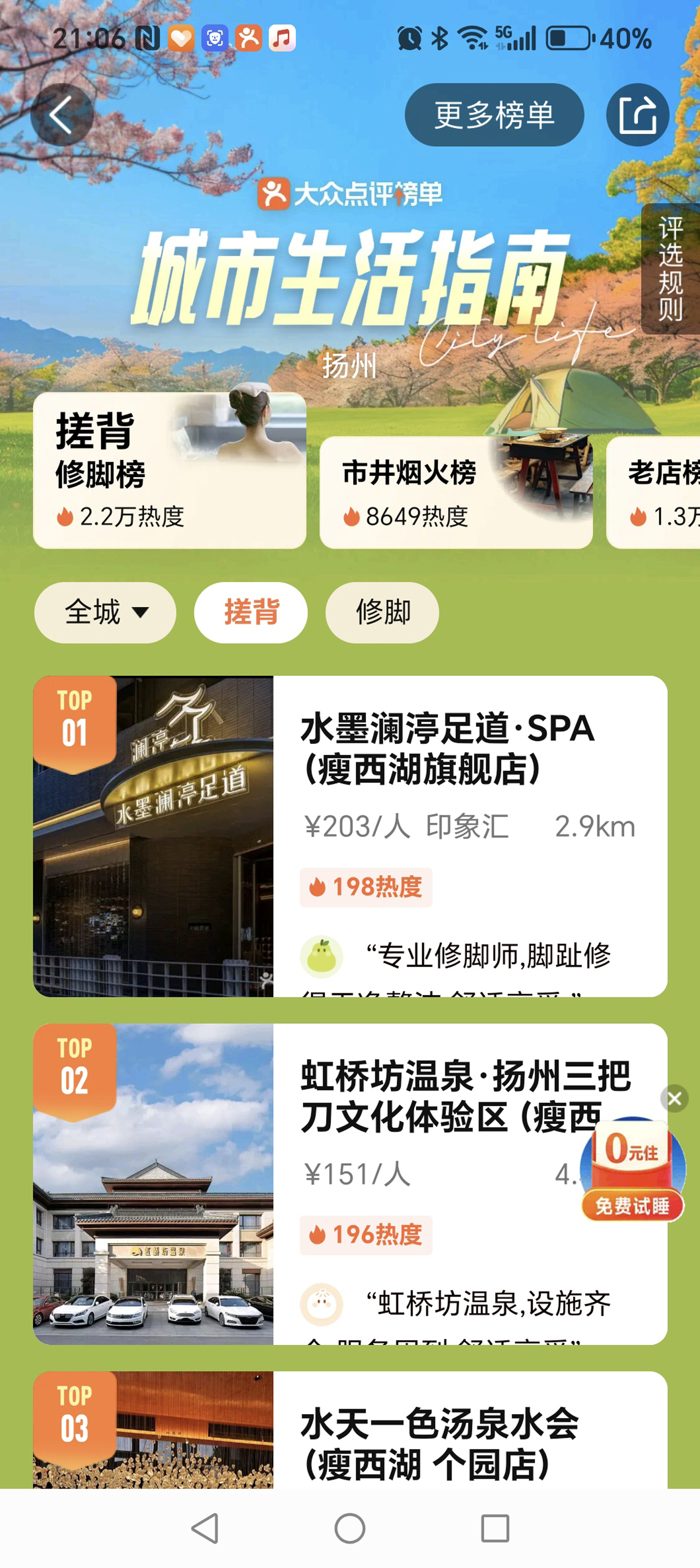Expand the 全城 area dropdown
This screenshot has height=1568, width=700.
pos(105,612)
